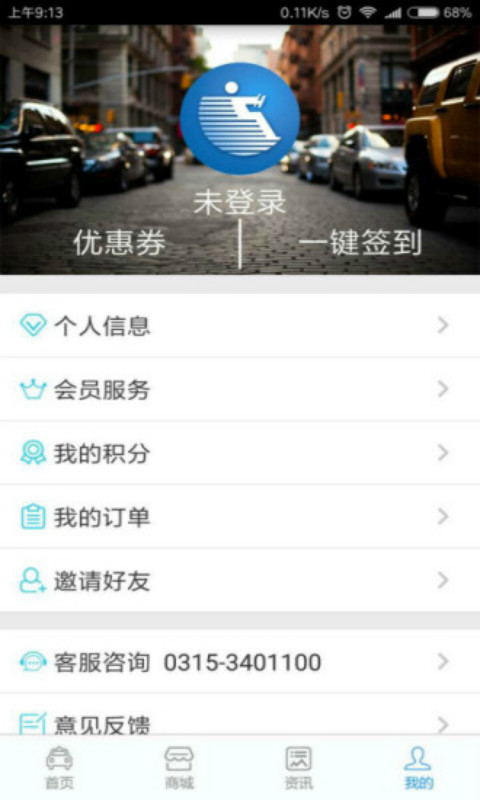Tap the blue profile avatar to log in

tap(240, 118)
